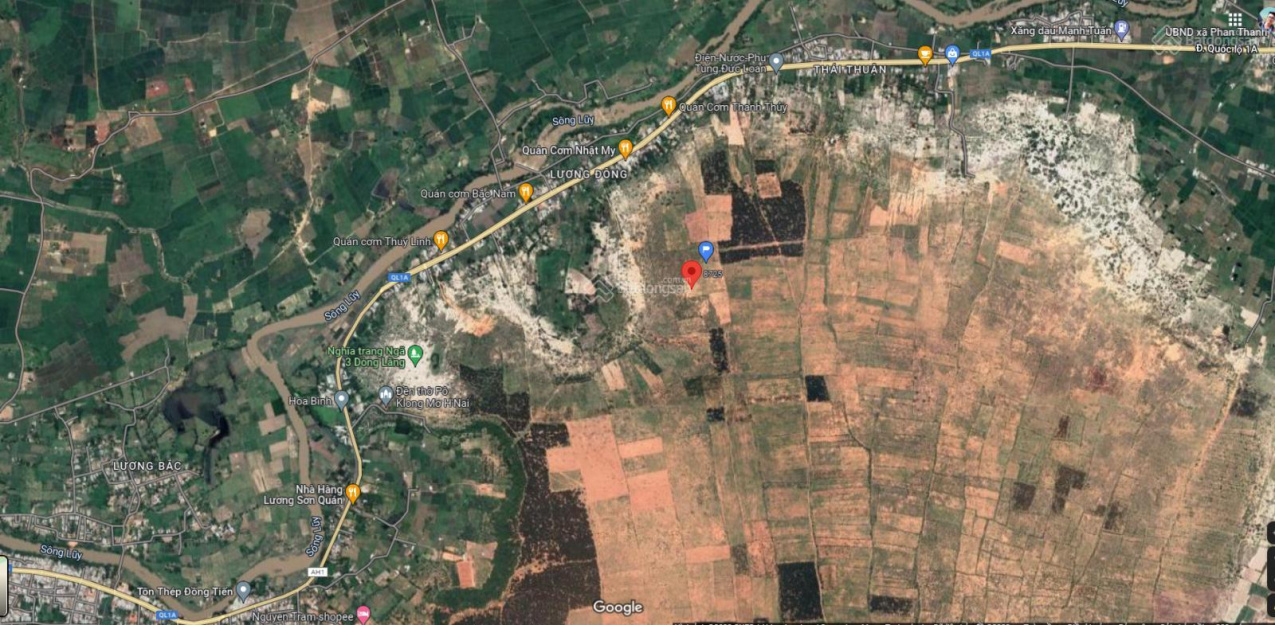1275x625 pixels.
Task: Select the Tôn Thép Đồng Tiến marker
Action: [x=243, y=591]
